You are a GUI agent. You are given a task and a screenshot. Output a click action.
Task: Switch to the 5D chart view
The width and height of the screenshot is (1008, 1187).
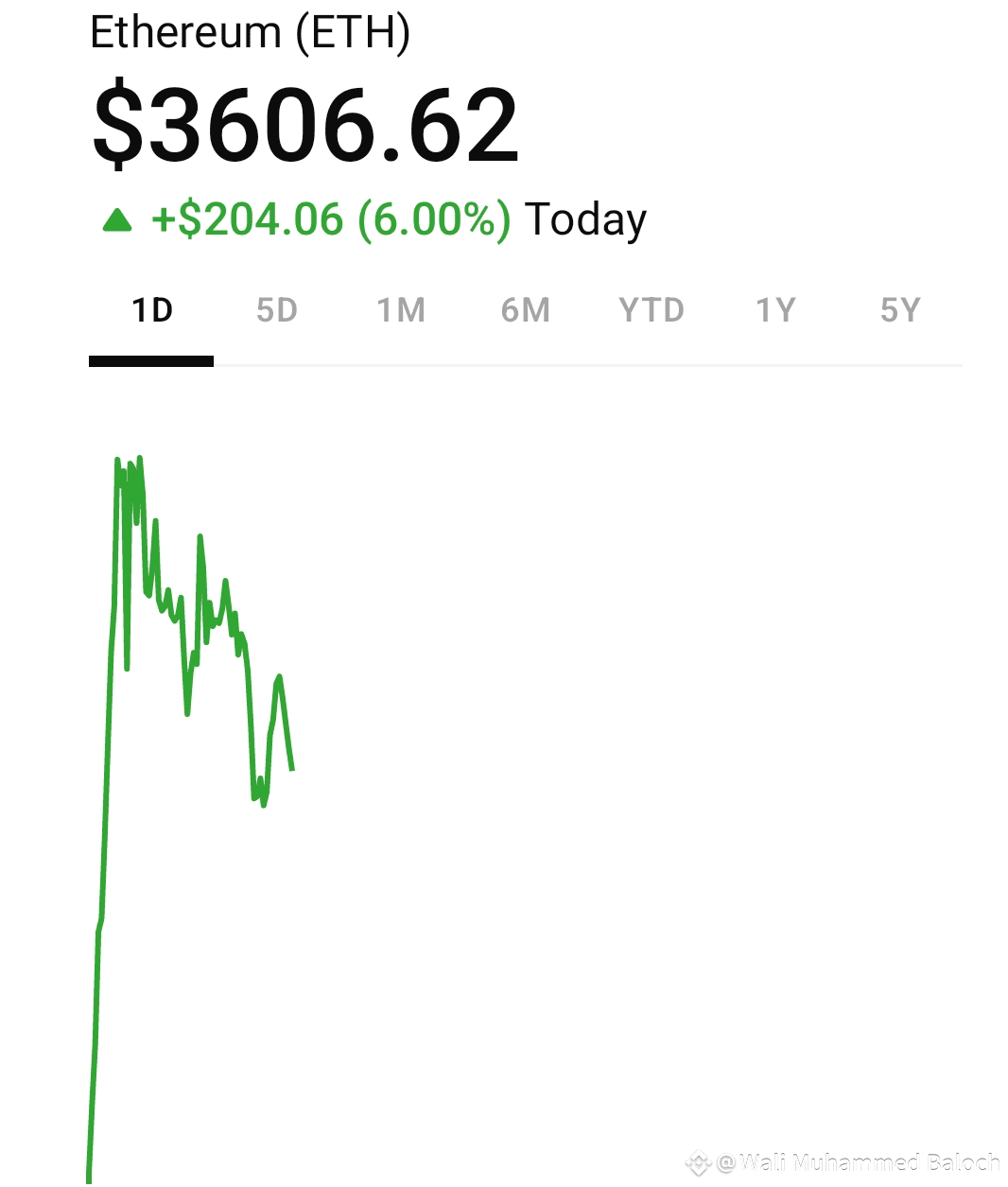point(277,310)
